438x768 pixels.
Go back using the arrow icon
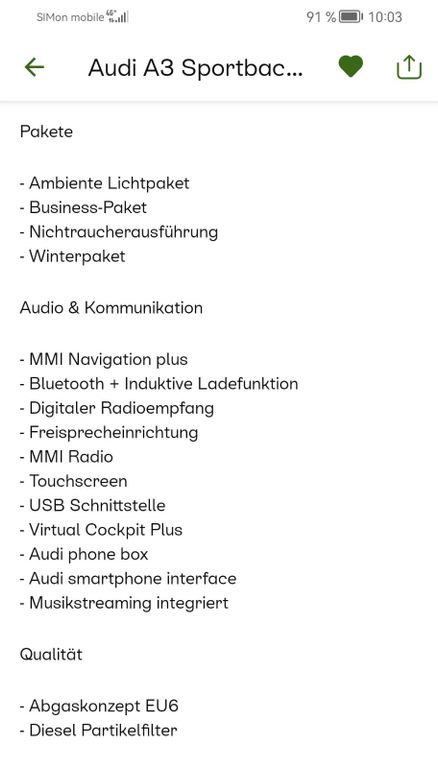34,67
